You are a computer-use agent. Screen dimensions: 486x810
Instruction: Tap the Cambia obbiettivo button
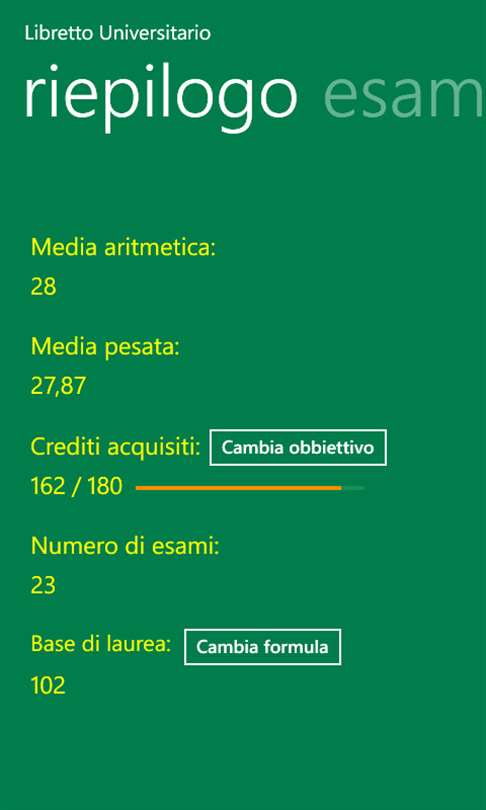point(298,447)
